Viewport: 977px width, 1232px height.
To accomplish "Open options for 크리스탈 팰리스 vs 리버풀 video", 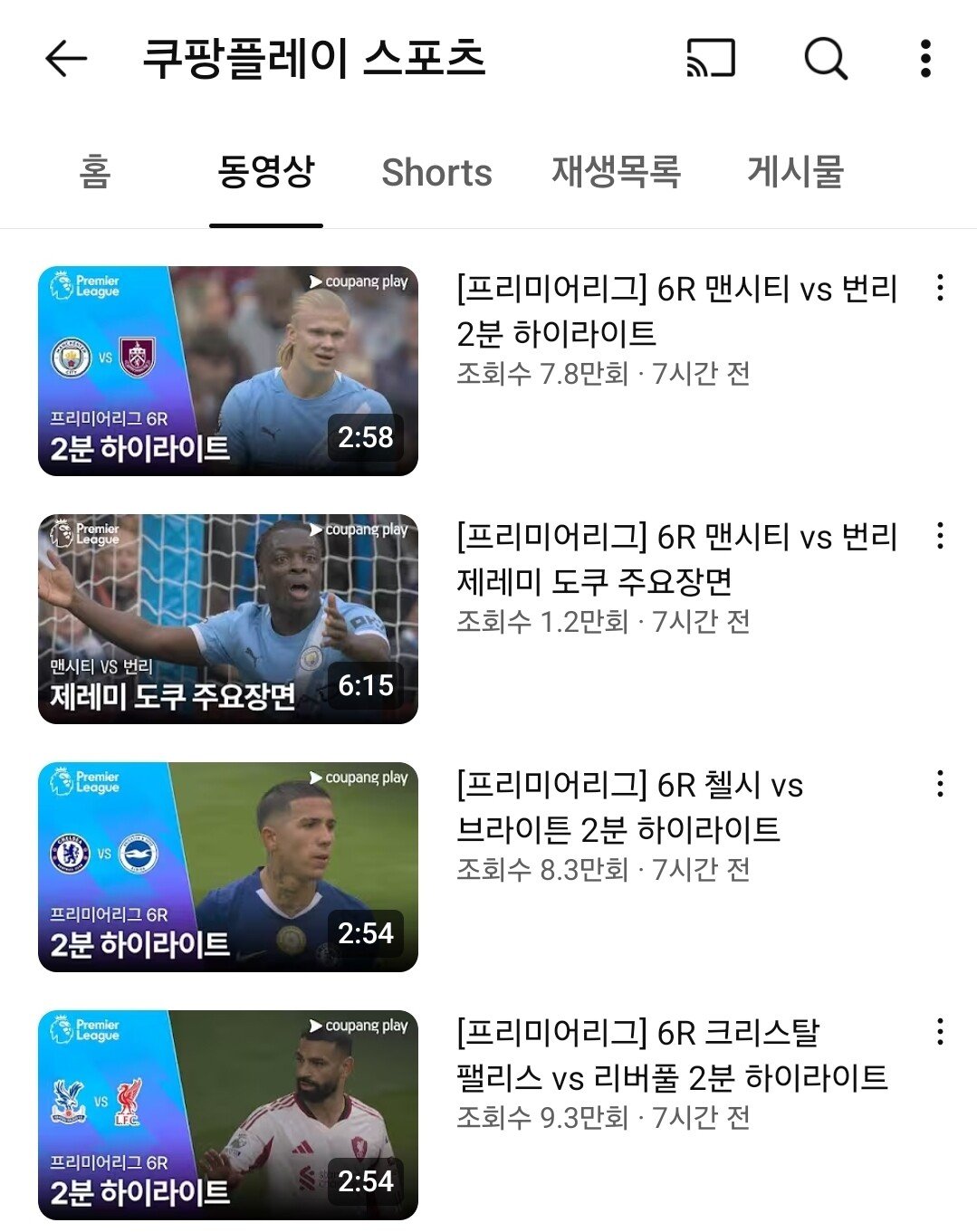I will coord(940,1032).
